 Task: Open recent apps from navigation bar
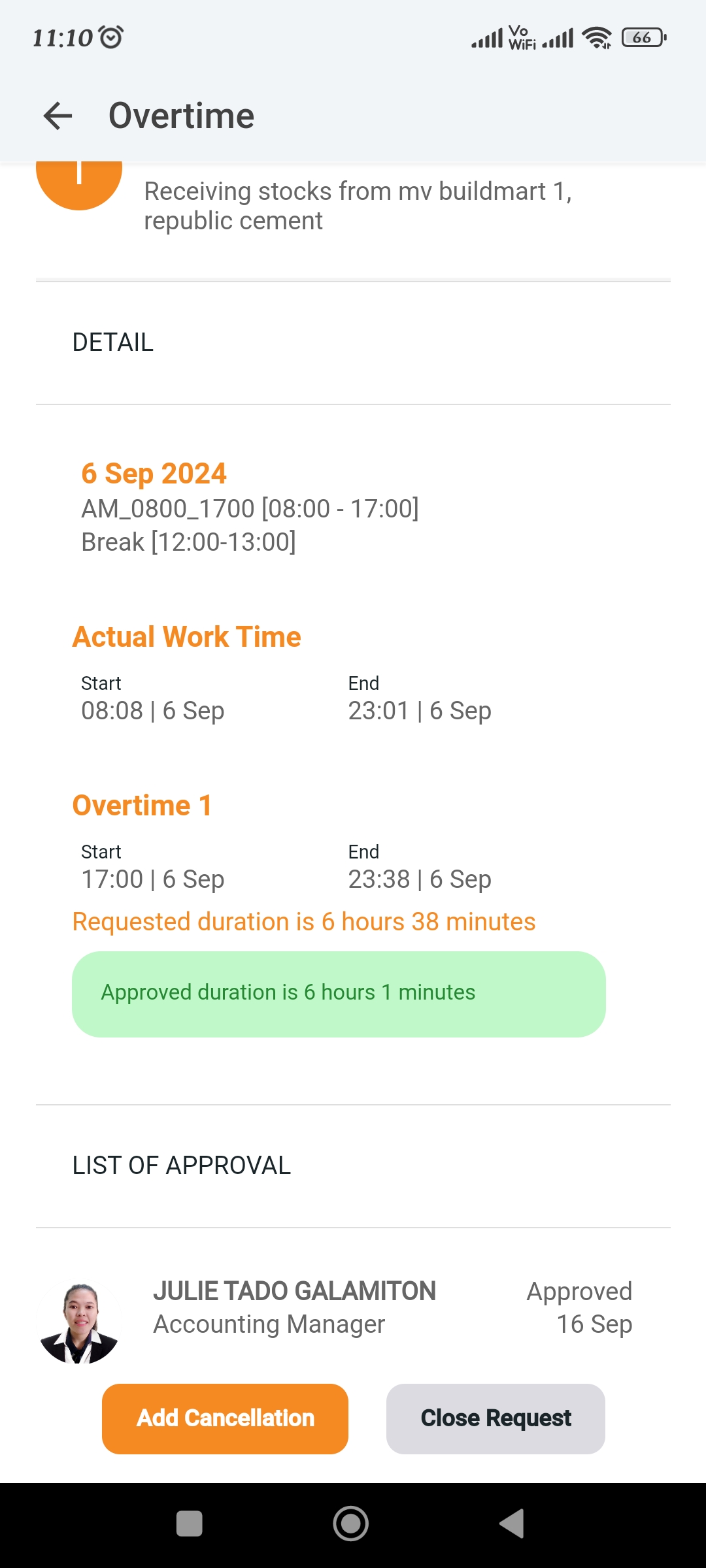190,1524
